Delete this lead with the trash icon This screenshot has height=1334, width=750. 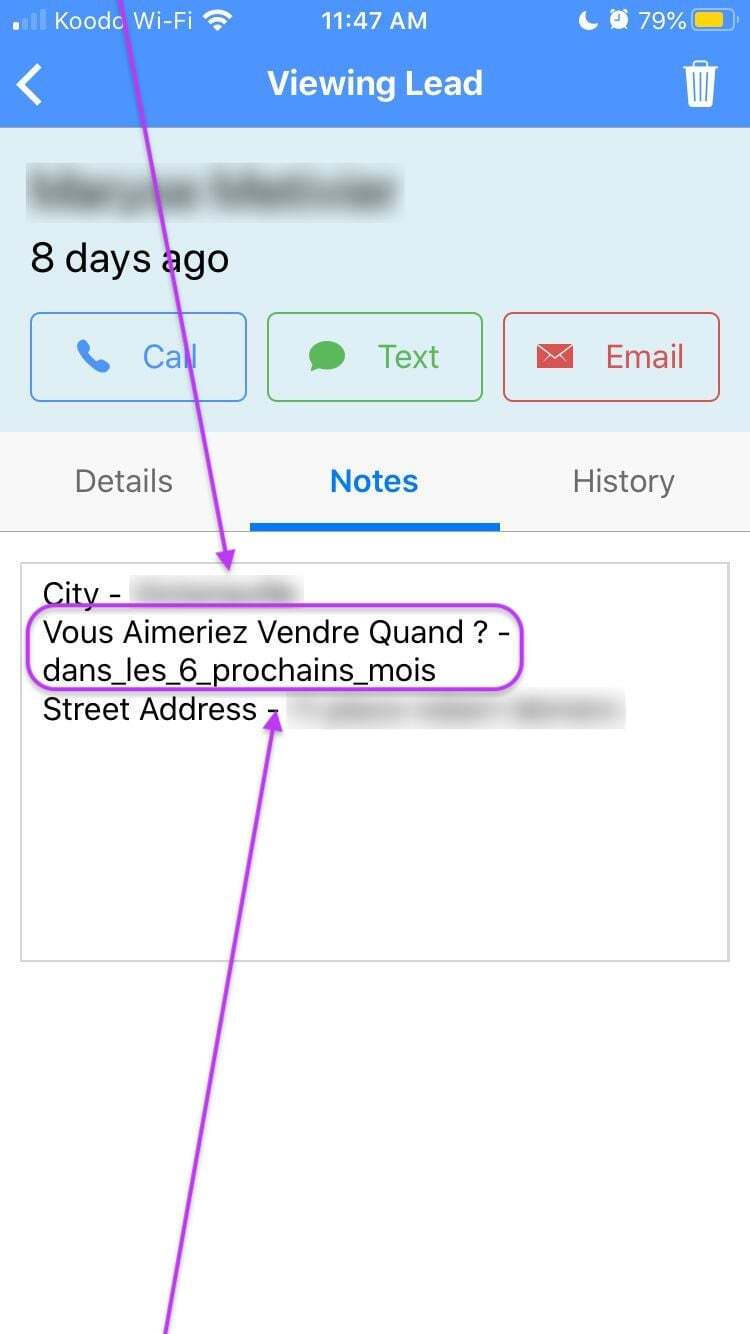tap(700, 83)
